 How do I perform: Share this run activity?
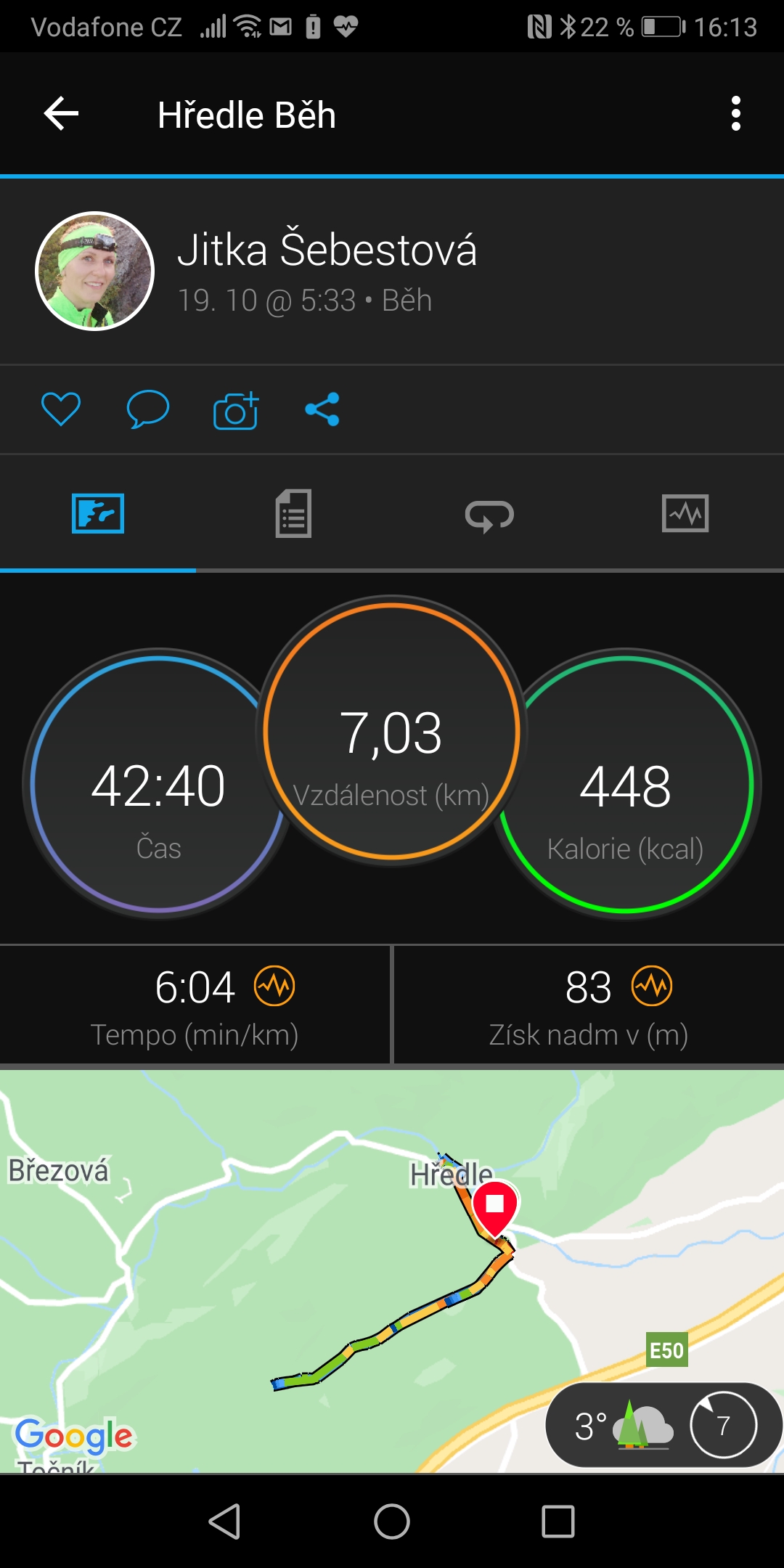pos(322,409)
